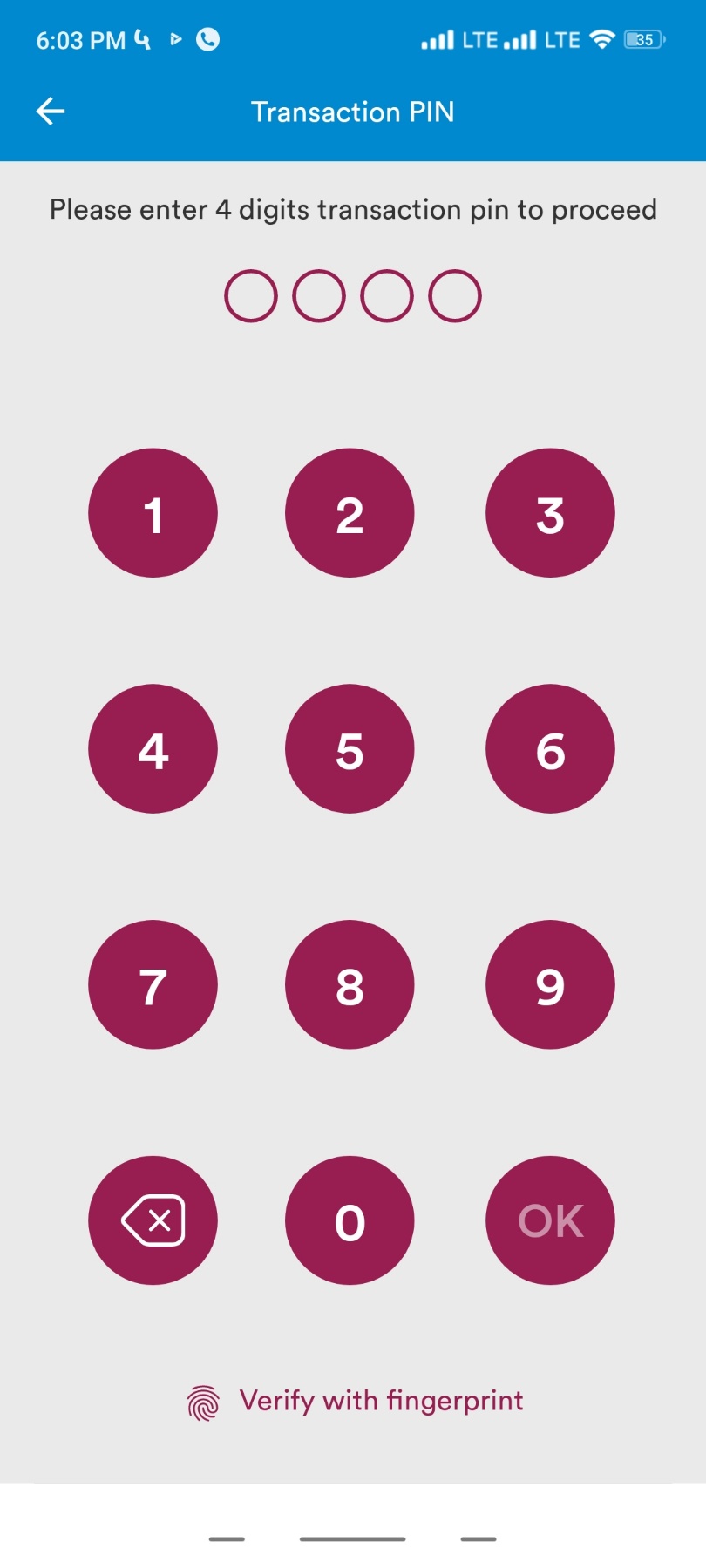The width and height of the screenshot is (706, 1568).
Task: Enter digit 5
Action: (350, 749)
